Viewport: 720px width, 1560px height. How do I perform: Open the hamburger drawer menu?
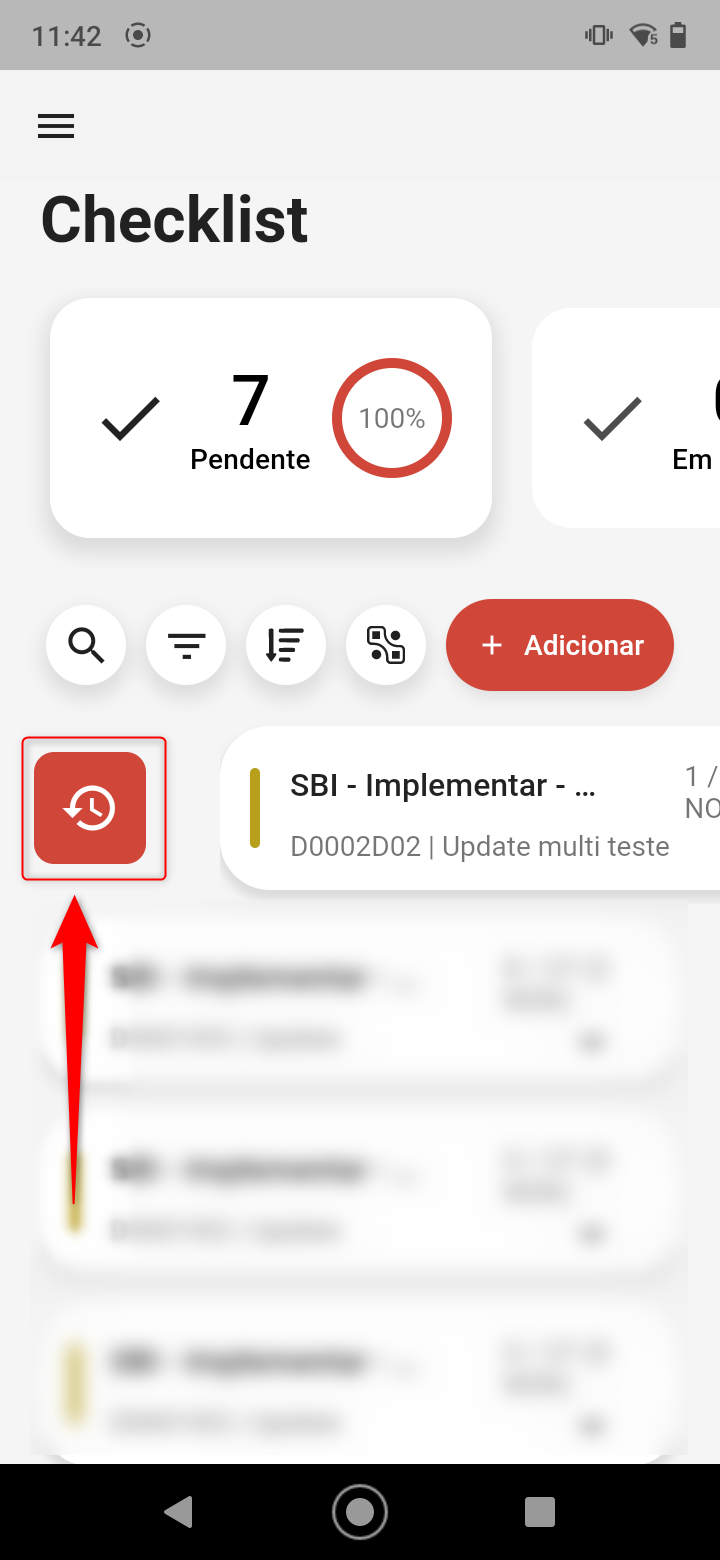(x=56, y=126)
